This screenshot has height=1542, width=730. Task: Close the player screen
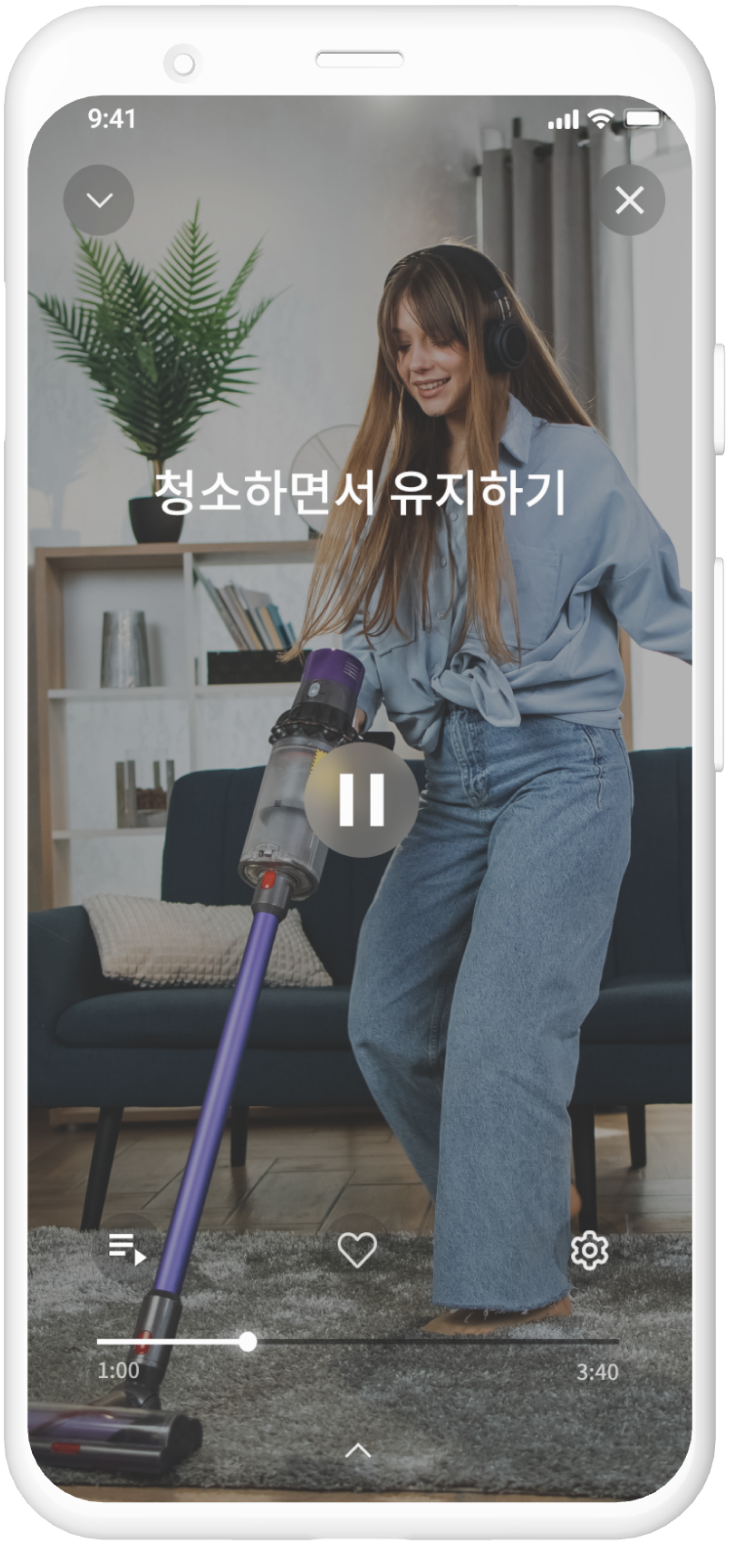[x=630, y=200]
